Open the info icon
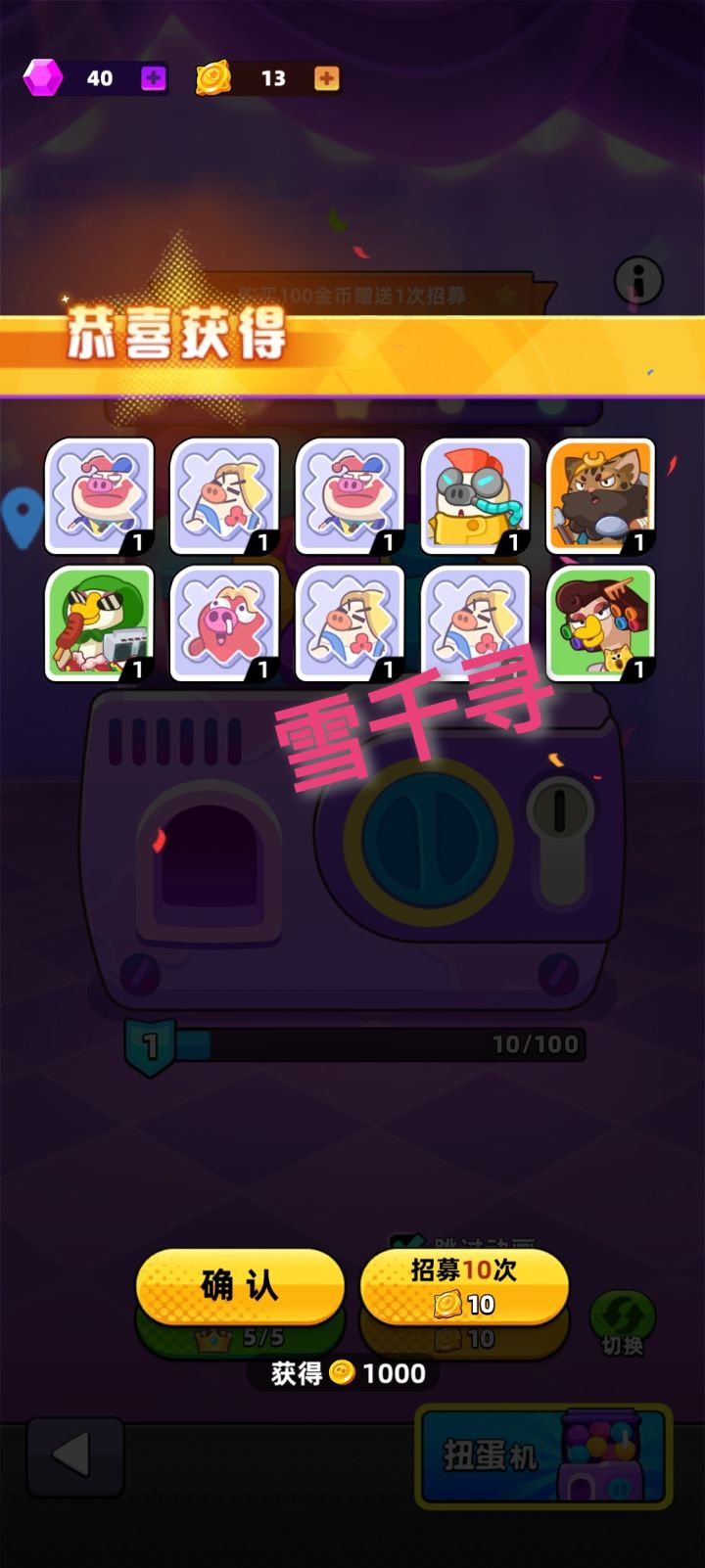The image size is (705, 1568). click(638, 283)
